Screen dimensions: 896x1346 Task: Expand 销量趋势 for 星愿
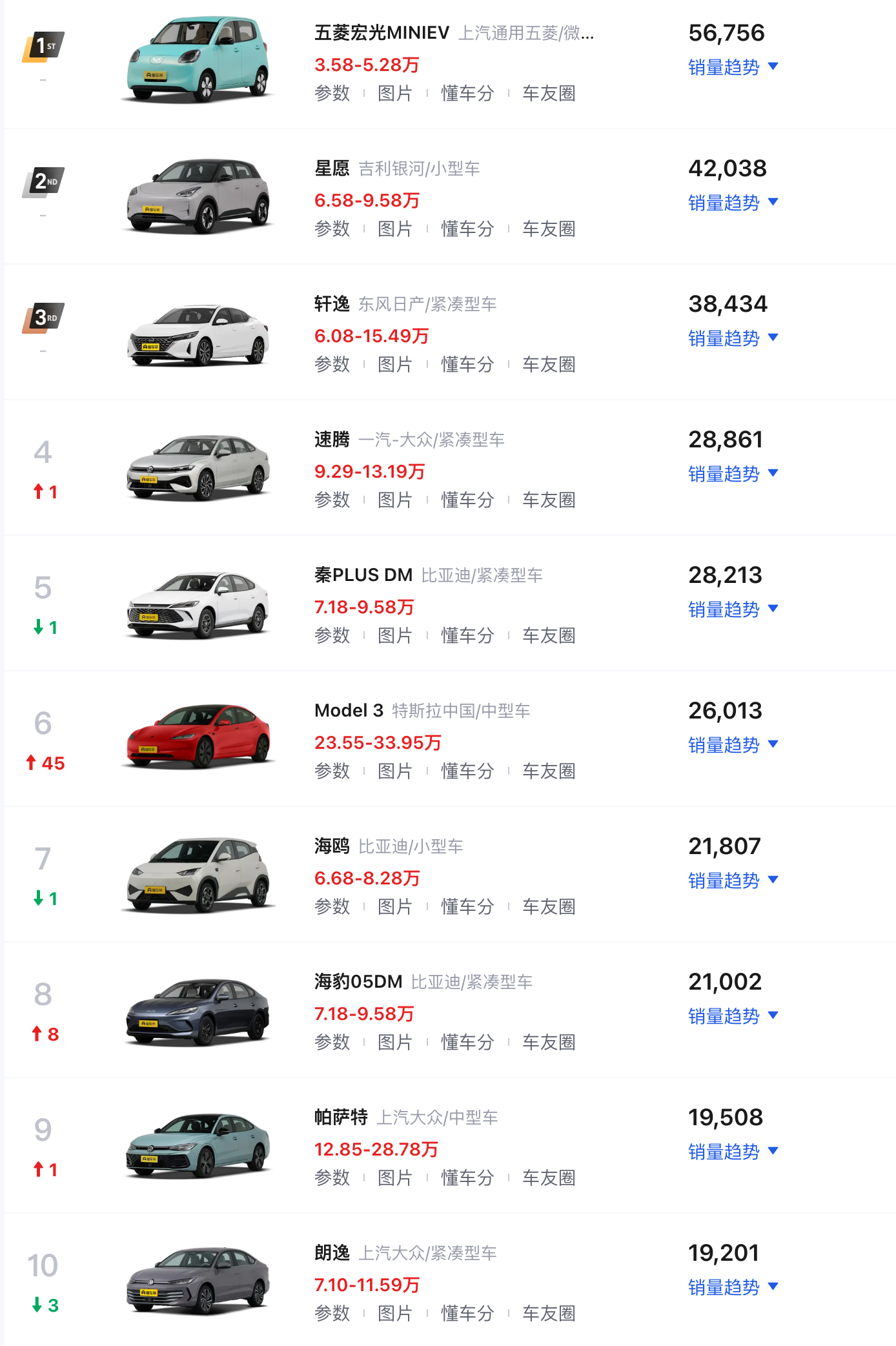click(732, 203)
